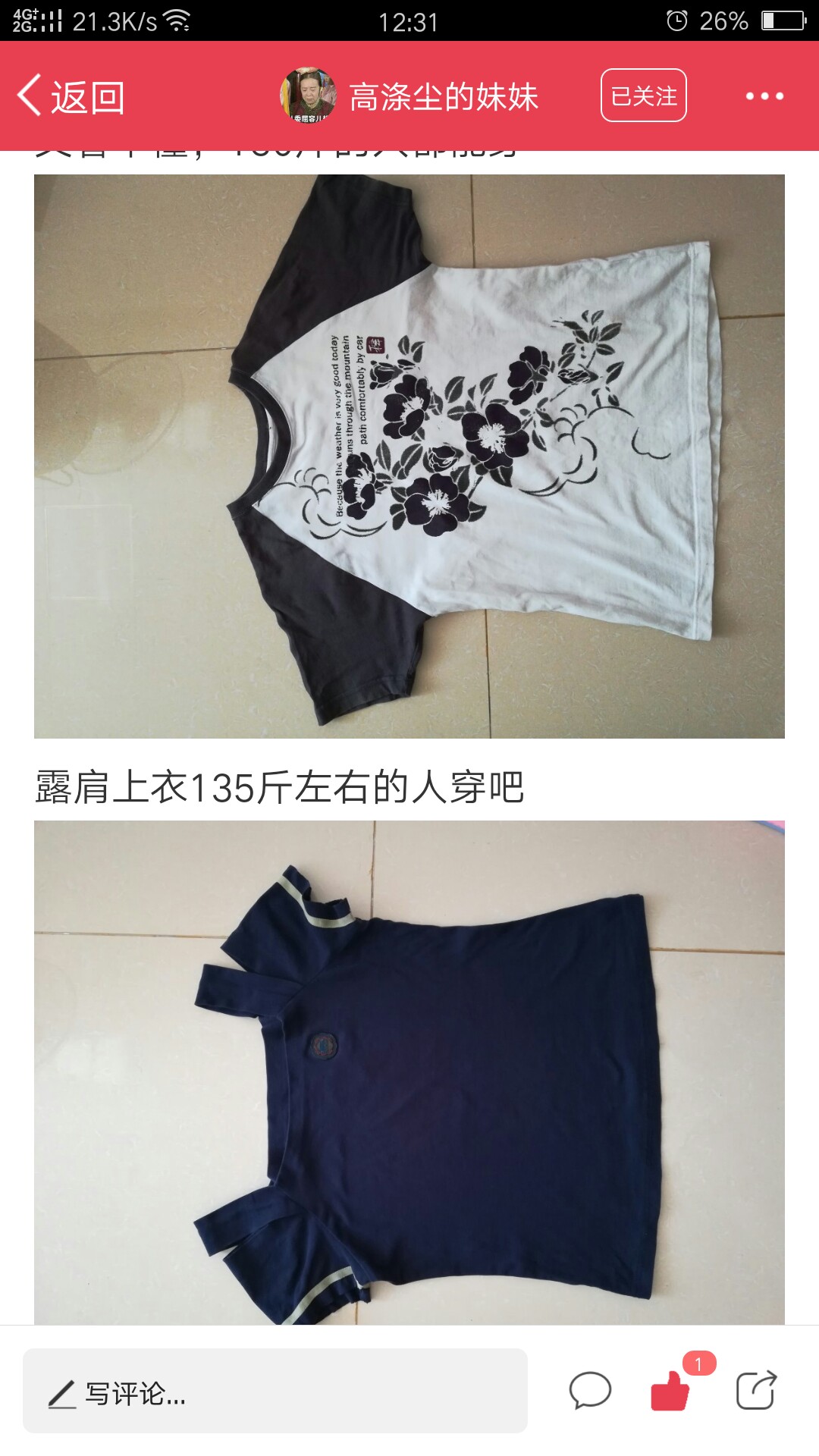
Task: Go back with the 返回 button
Action: pyautogui.click(x=71, y=96)
